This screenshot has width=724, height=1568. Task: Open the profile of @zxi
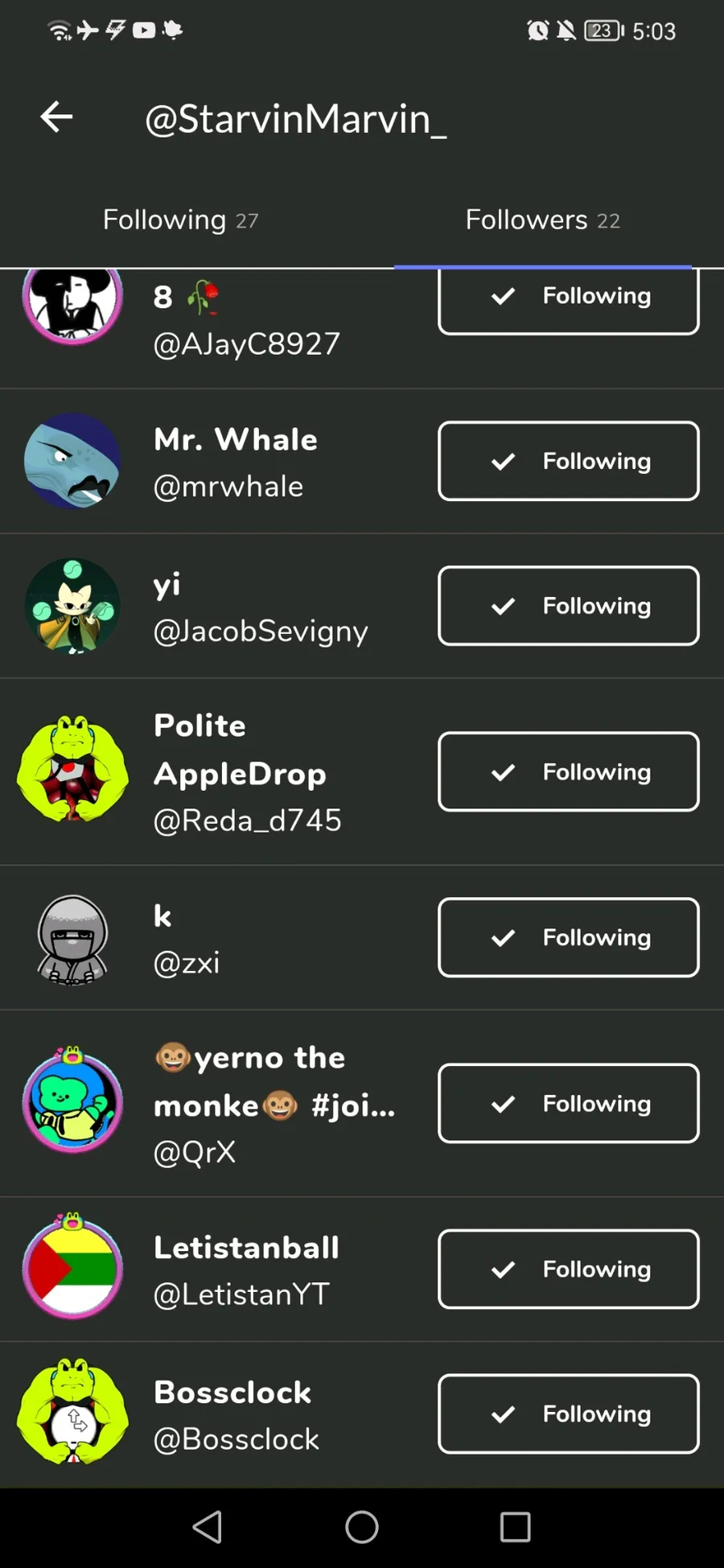[x=187, y=939]
